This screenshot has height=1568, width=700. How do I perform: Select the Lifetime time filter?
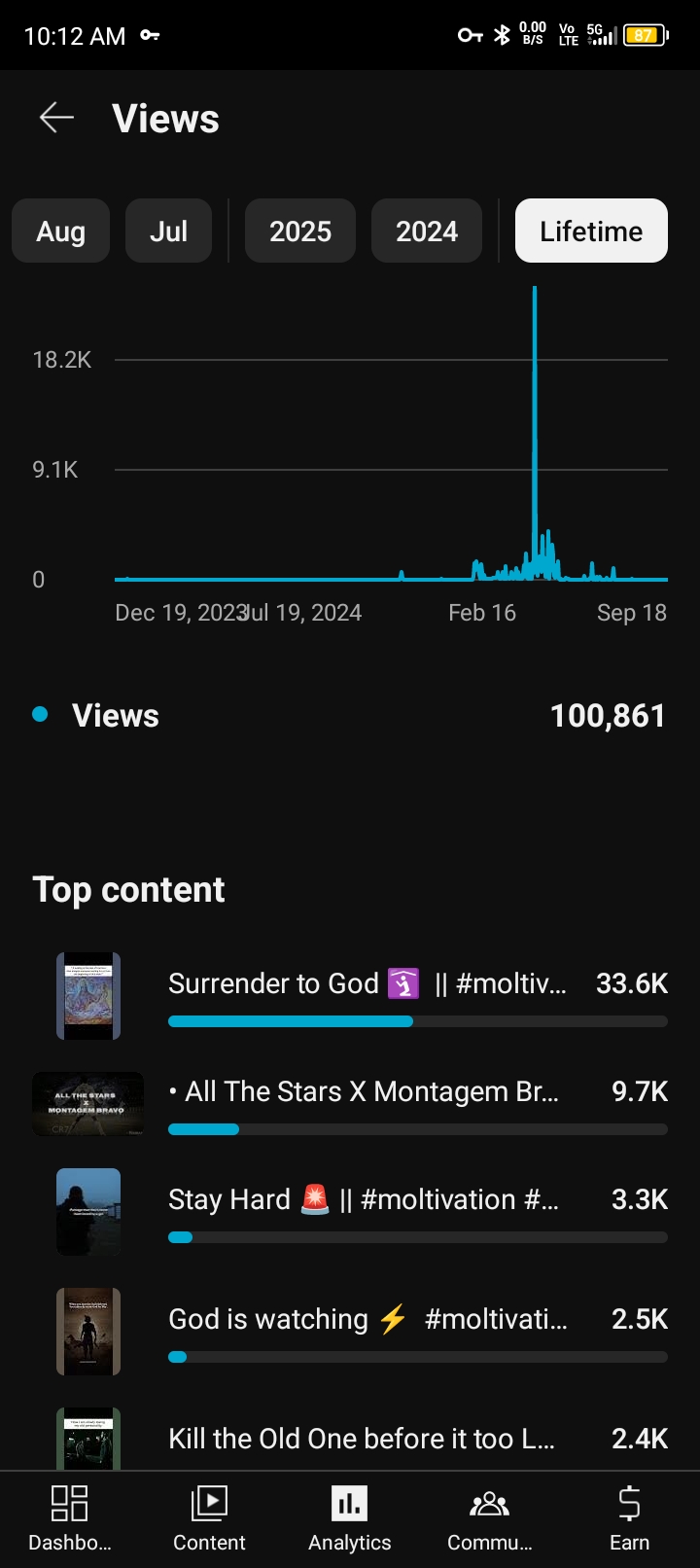click(590, 231)
